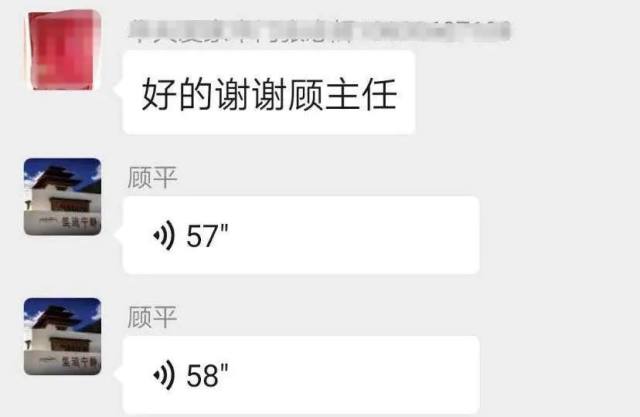
Task: Play the 57" voice message from 顾平
Action: click(300, 235)
